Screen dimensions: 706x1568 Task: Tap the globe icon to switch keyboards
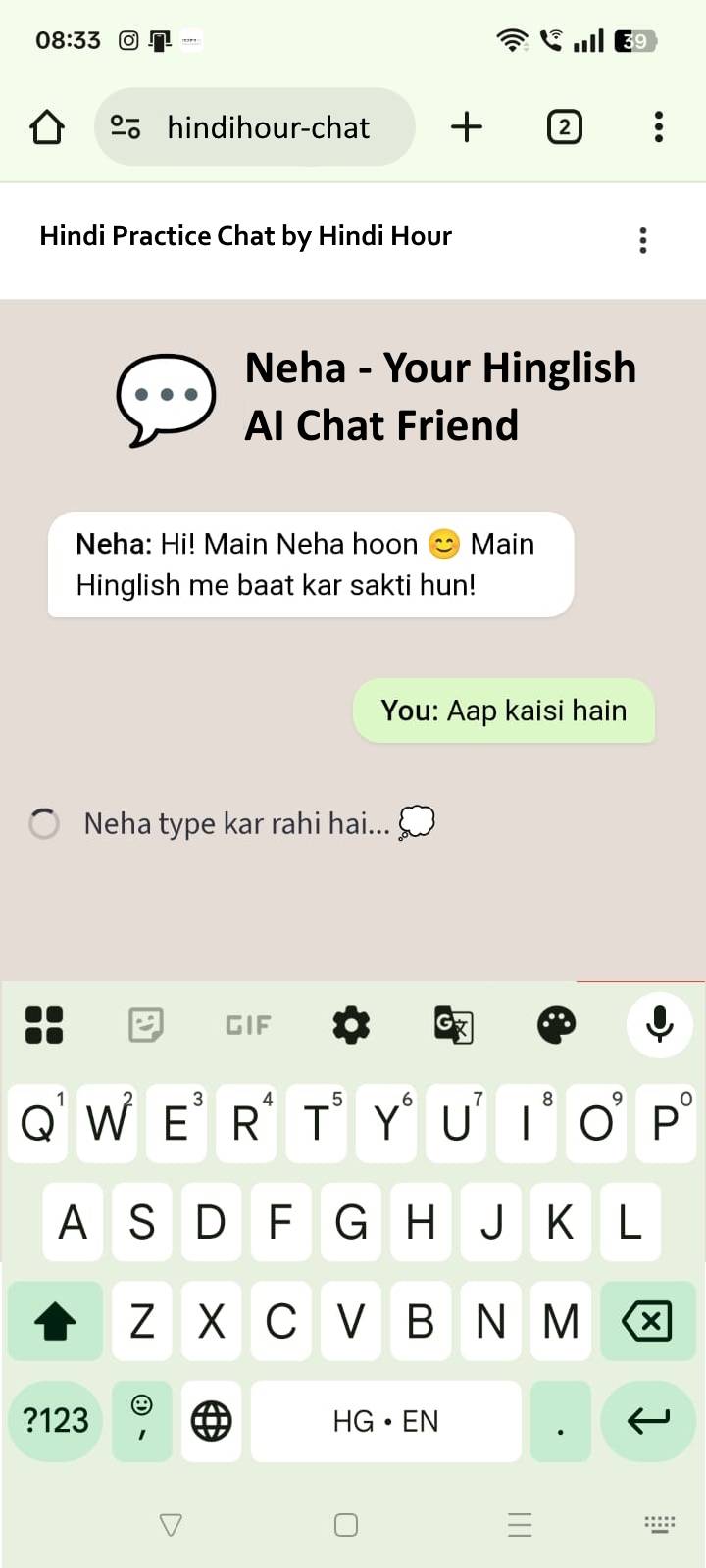pos(211,1420)
